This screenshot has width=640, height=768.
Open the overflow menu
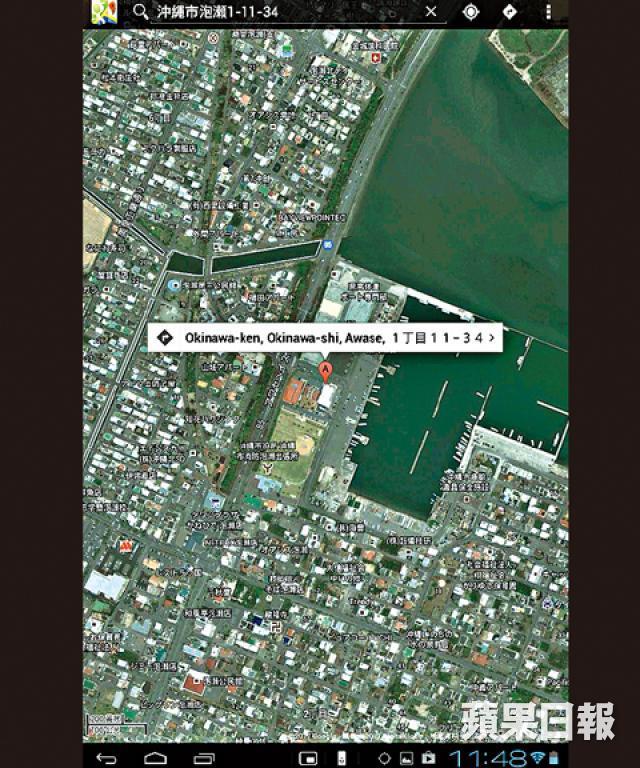click(548, 12)
